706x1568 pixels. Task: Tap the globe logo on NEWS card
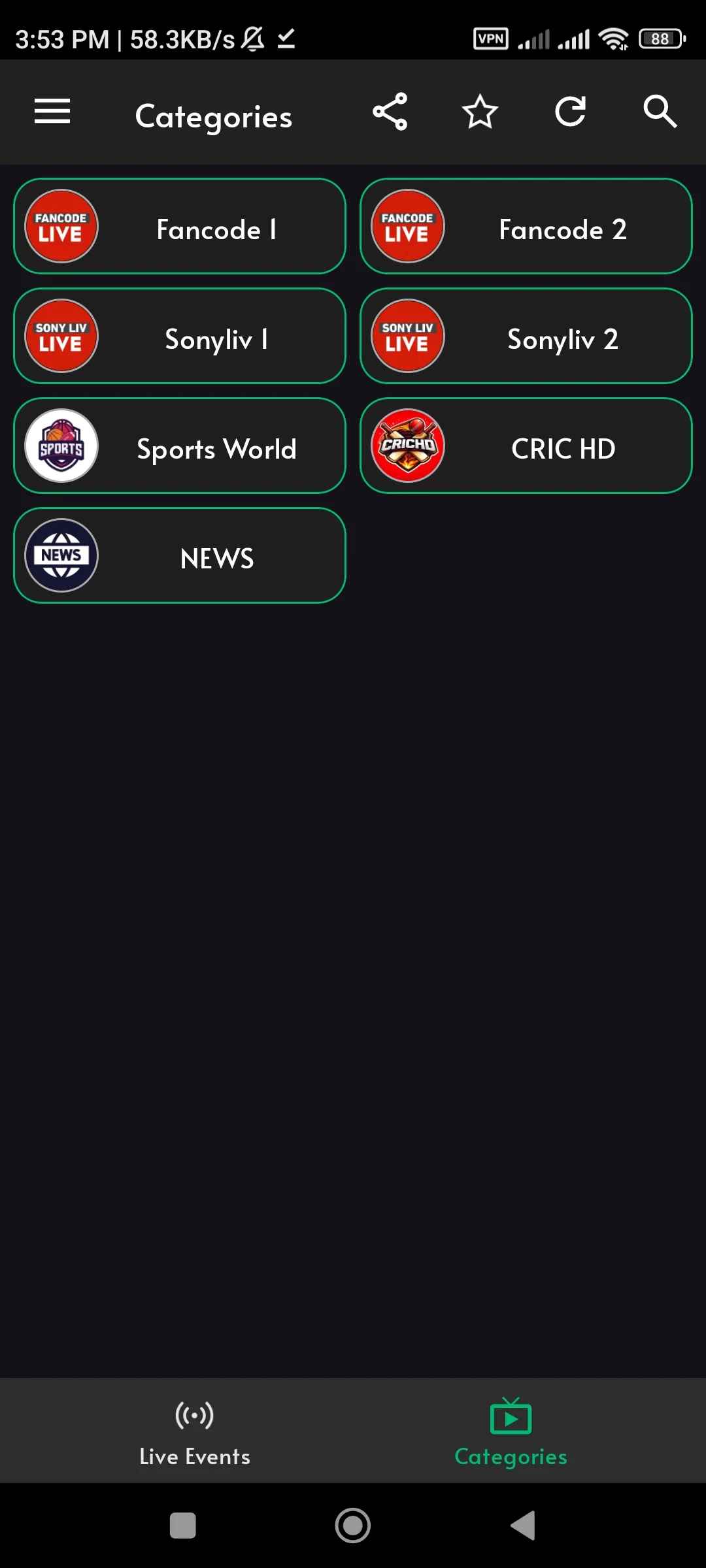[x=61, y=555]
